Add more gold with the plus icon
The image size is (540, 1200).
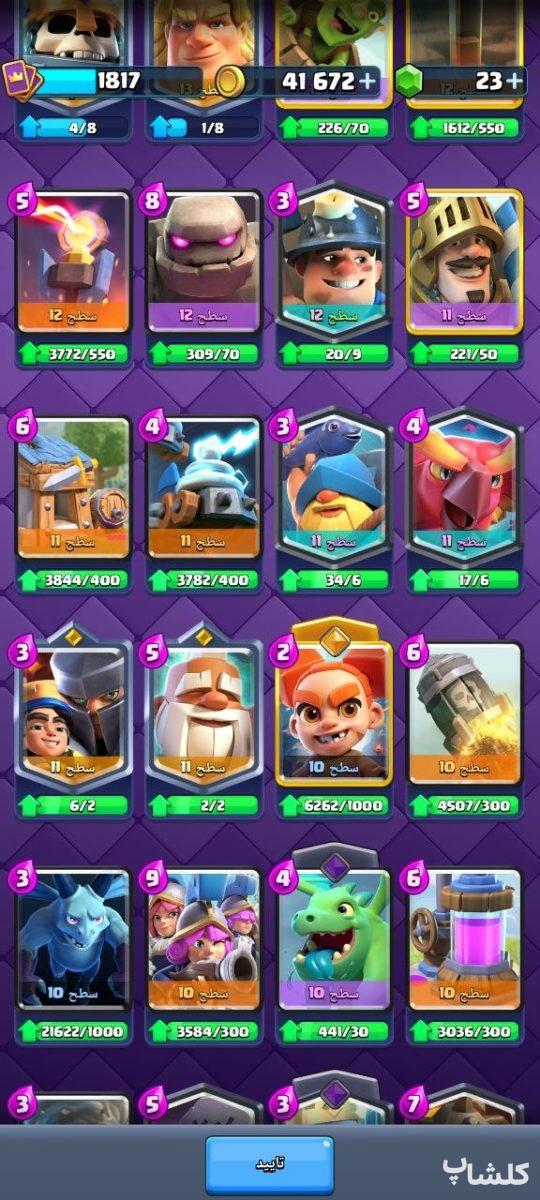[368, 82]
